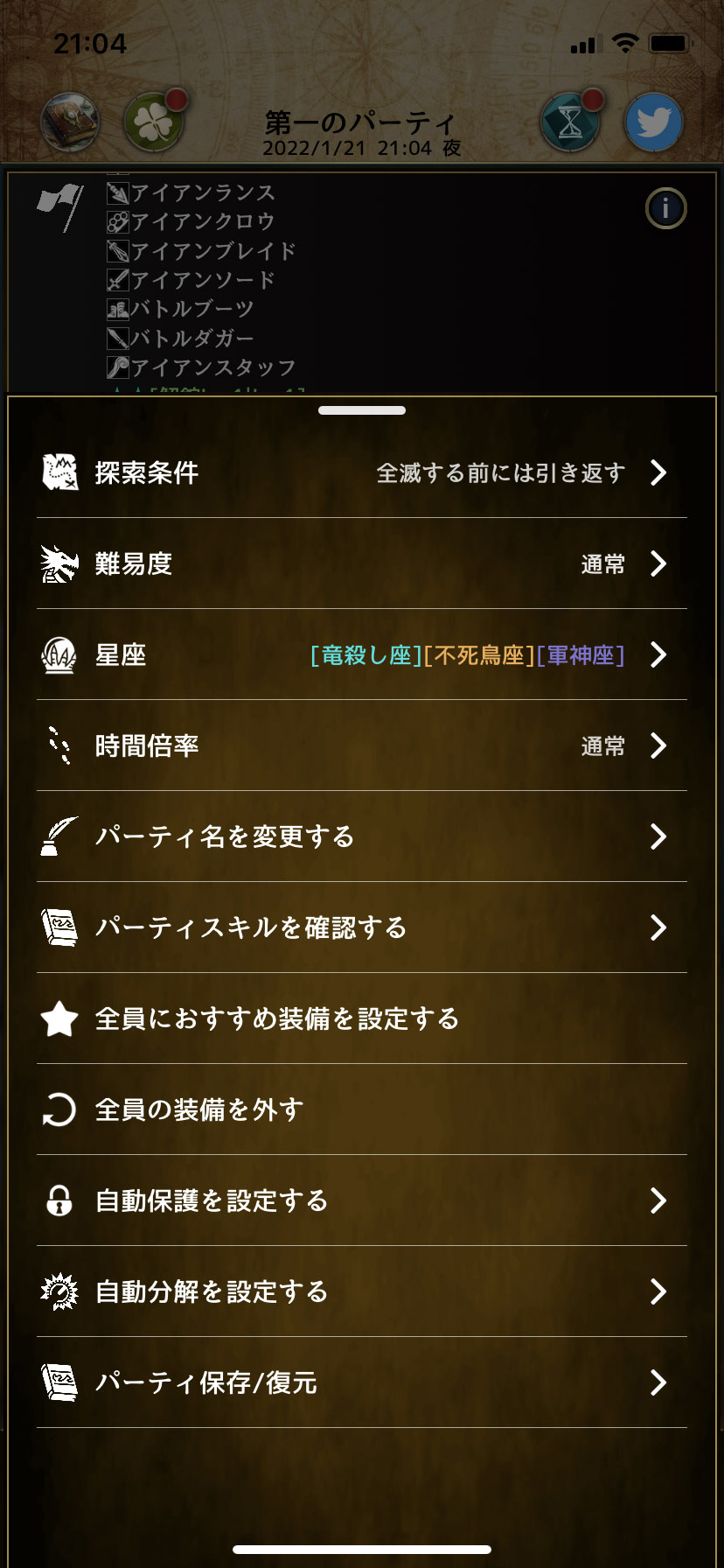The image size is (724, 1568).
Task: Select 全員の装備を外す
Action: point(361,1109)
